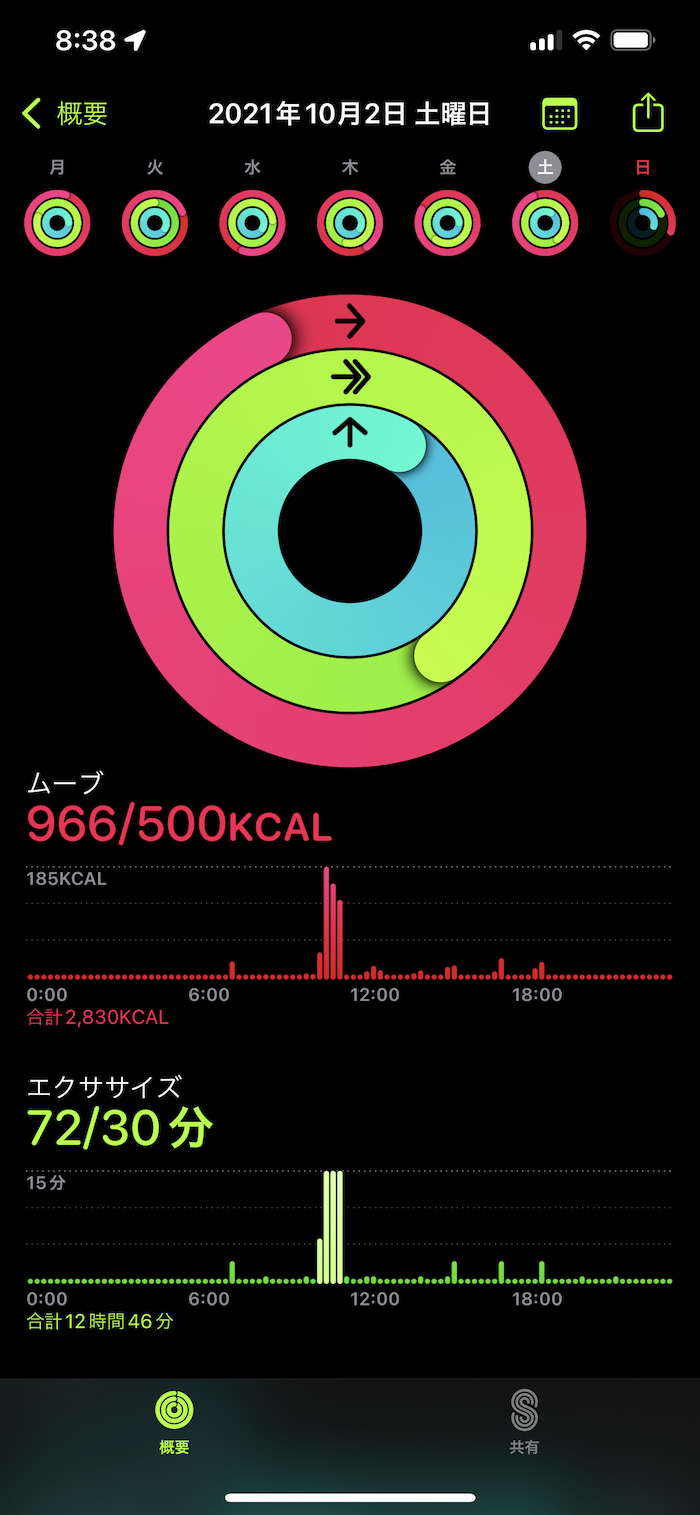Select Wednesday (水) activity rings
The width and height of the screenshot is (700, 1515).
pos(252,222)
